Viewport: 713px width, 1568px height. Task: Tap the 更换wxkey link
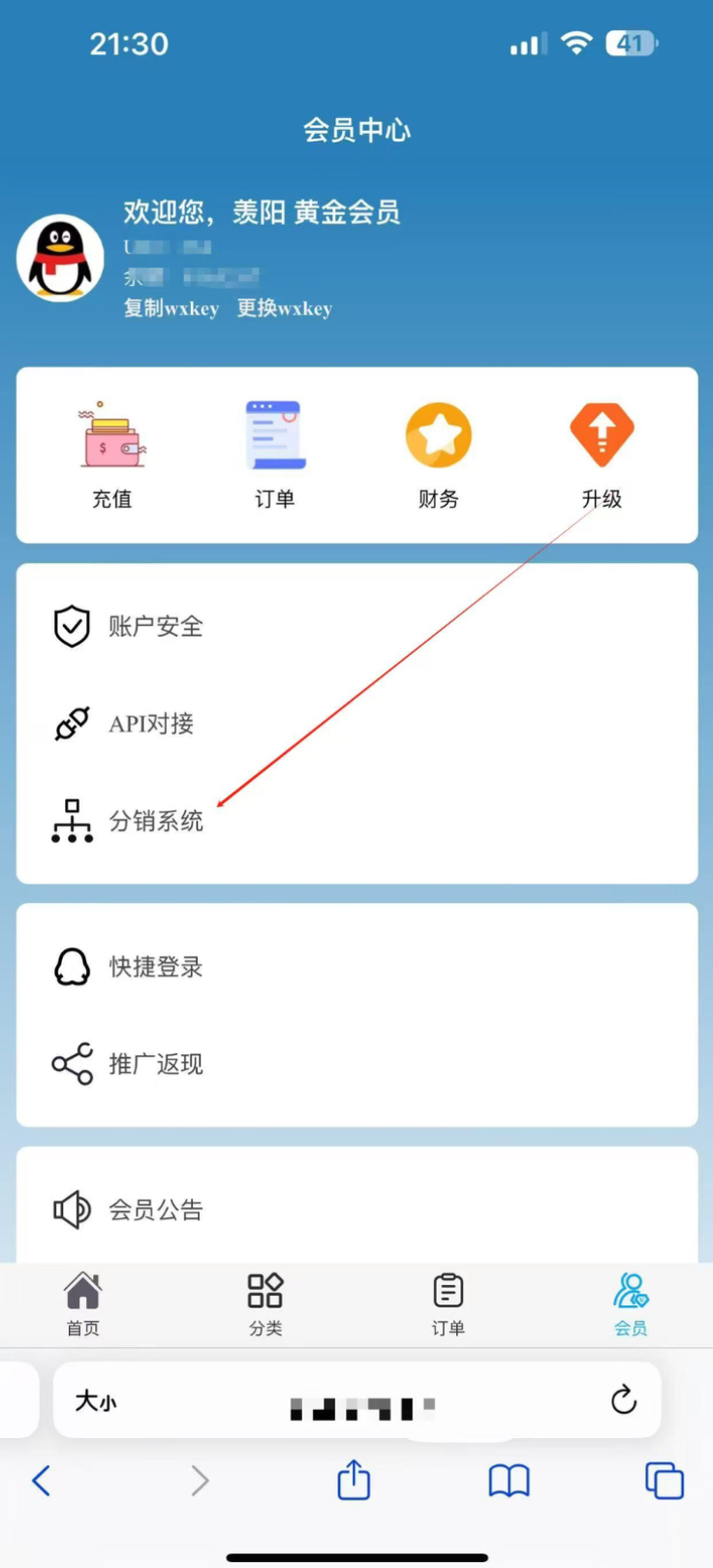pos(285,308)
